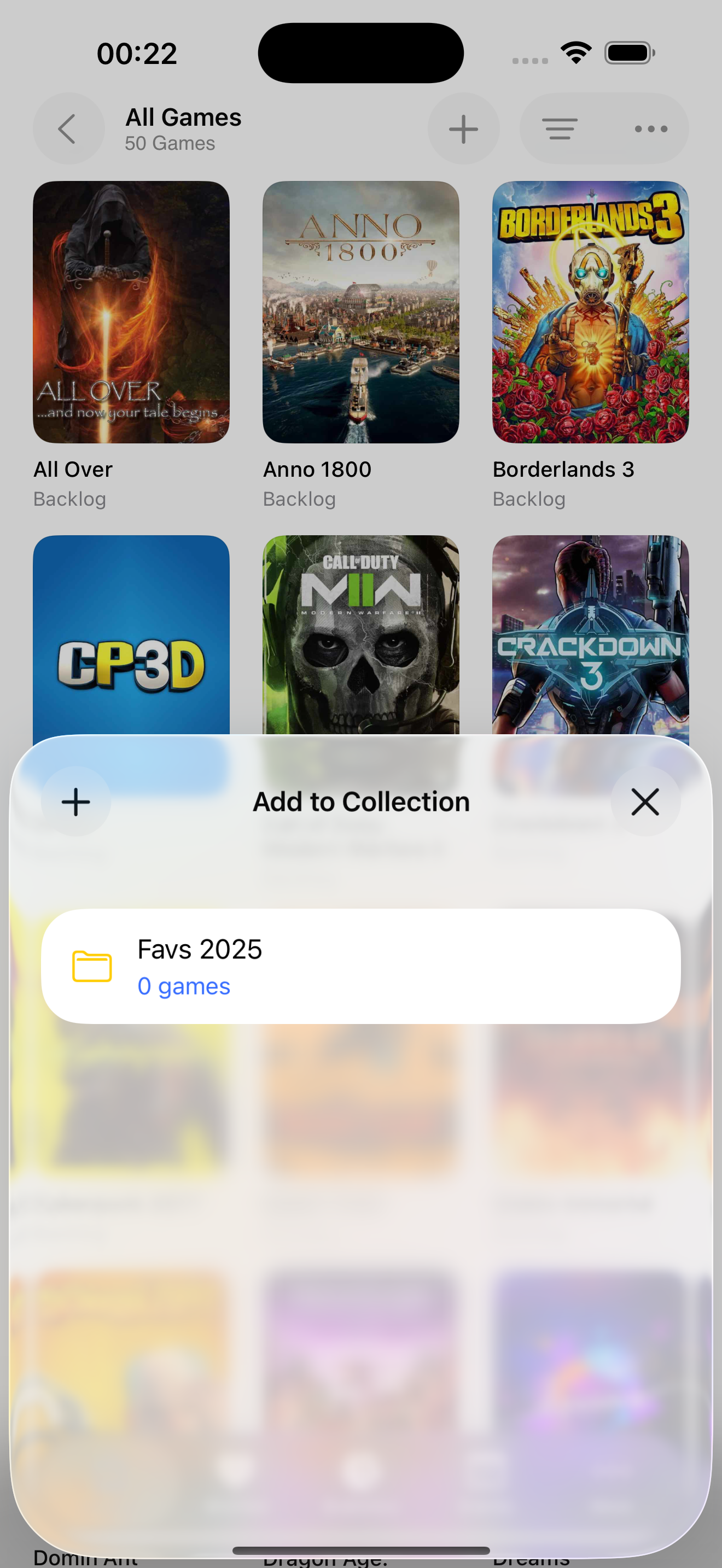Open the All Over game card

131,312
